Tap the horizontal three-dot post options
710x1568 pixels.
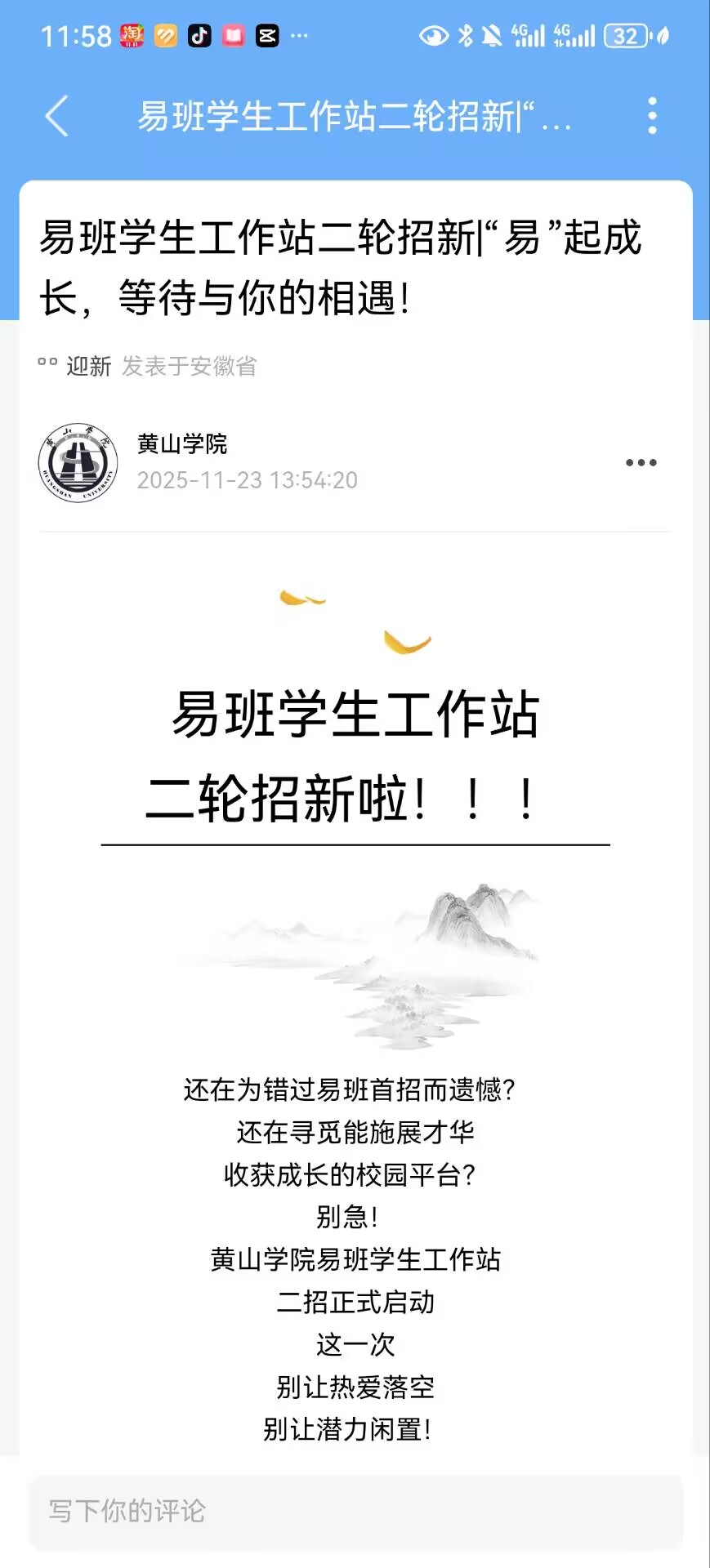(641, 463)
